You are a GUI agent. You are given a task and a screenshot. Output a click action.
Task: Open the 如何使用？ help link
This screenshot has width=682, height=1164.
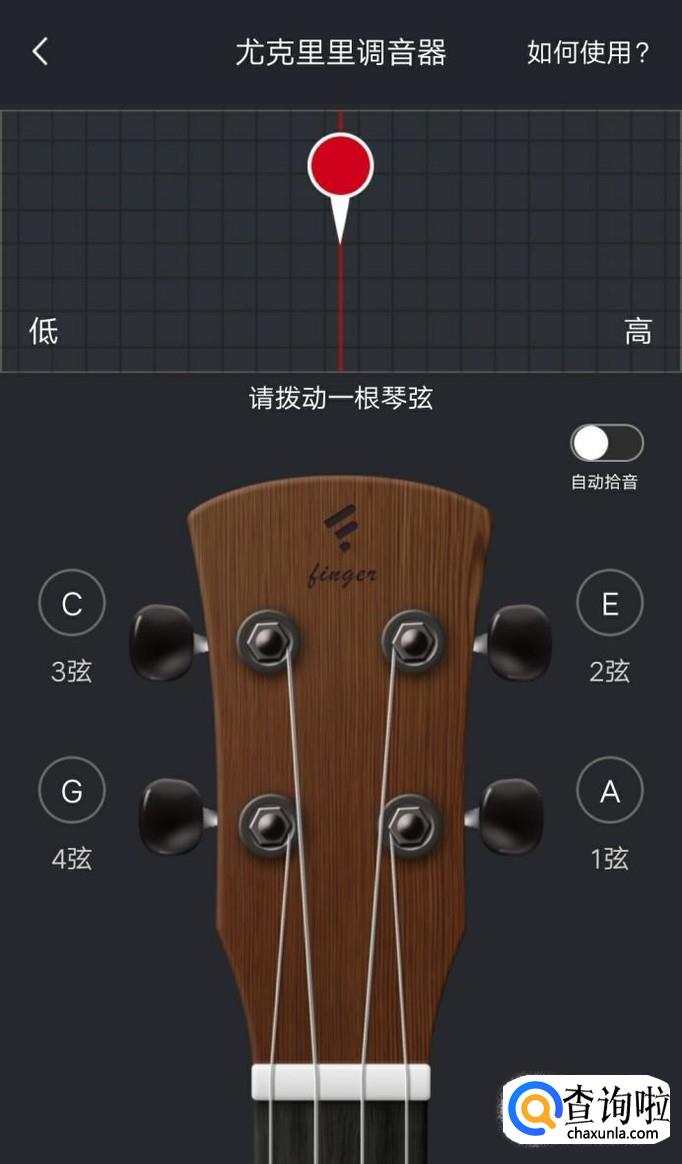point(588,52)
